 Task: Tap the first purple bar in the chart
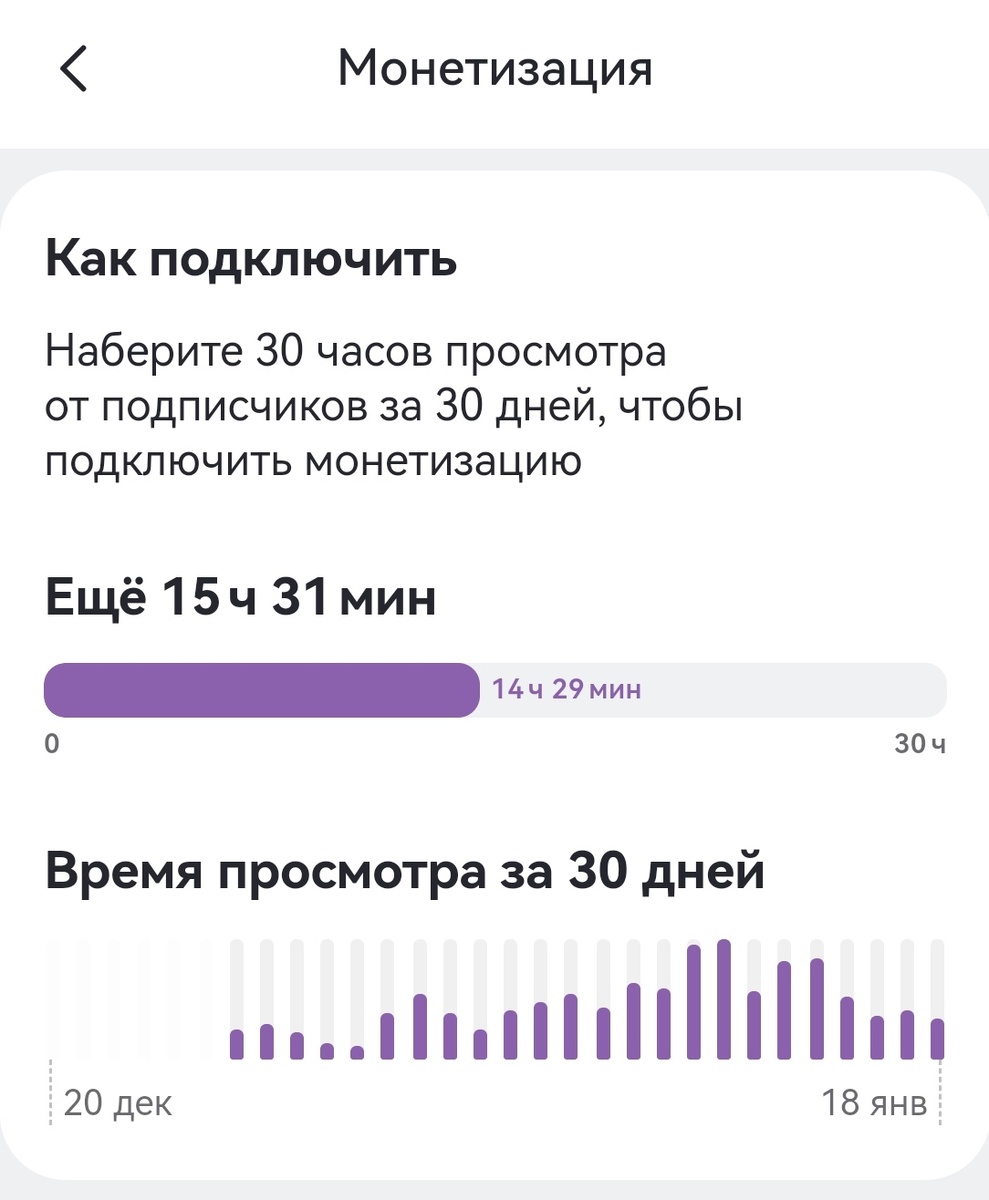[x=237, y=1040]
